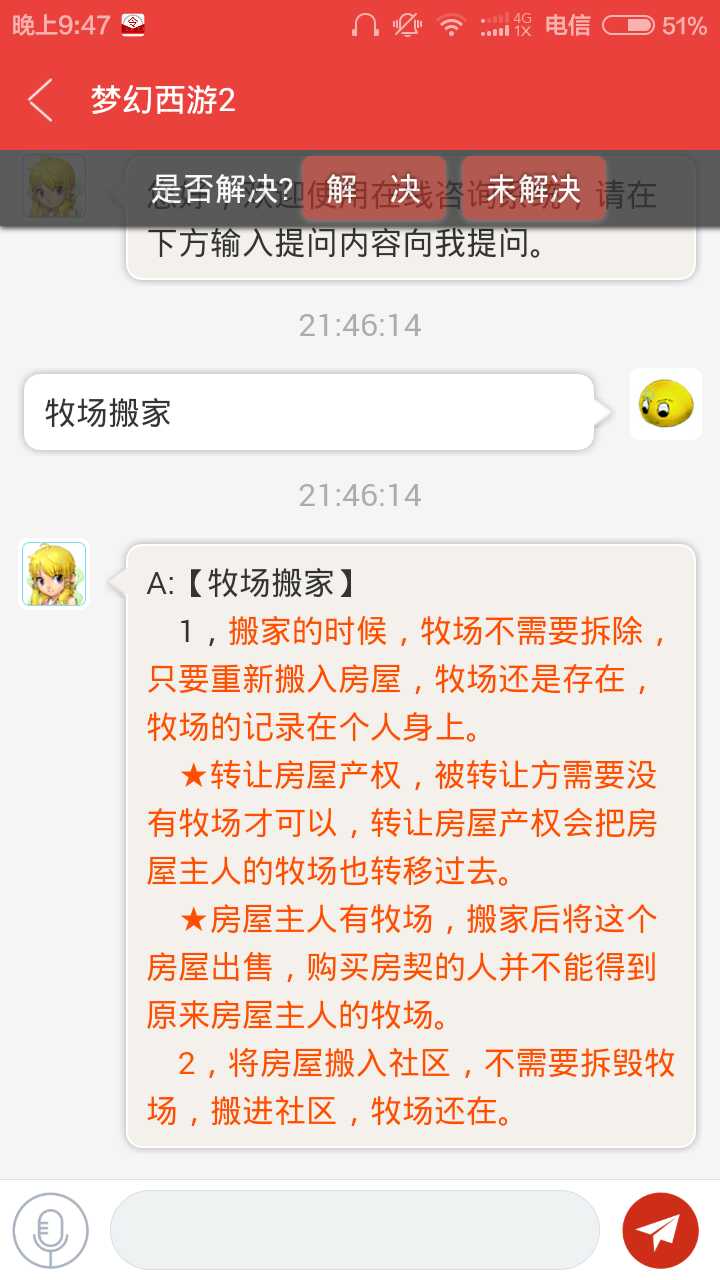The image size is (720, 1280).
Task: Mark the issue as 未解决
Action: 533,188
